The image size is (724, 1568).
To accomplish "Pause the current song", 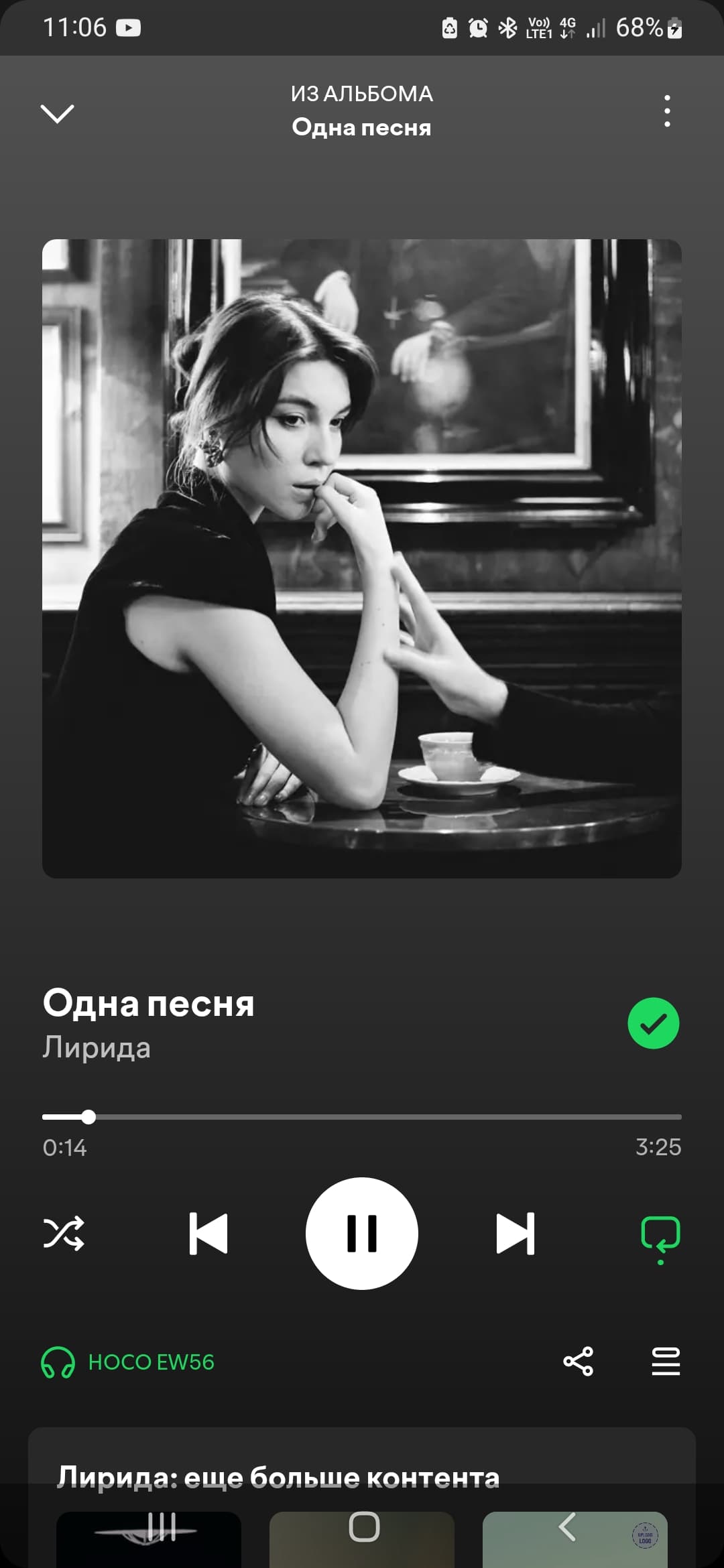I will click(362, 1234).
